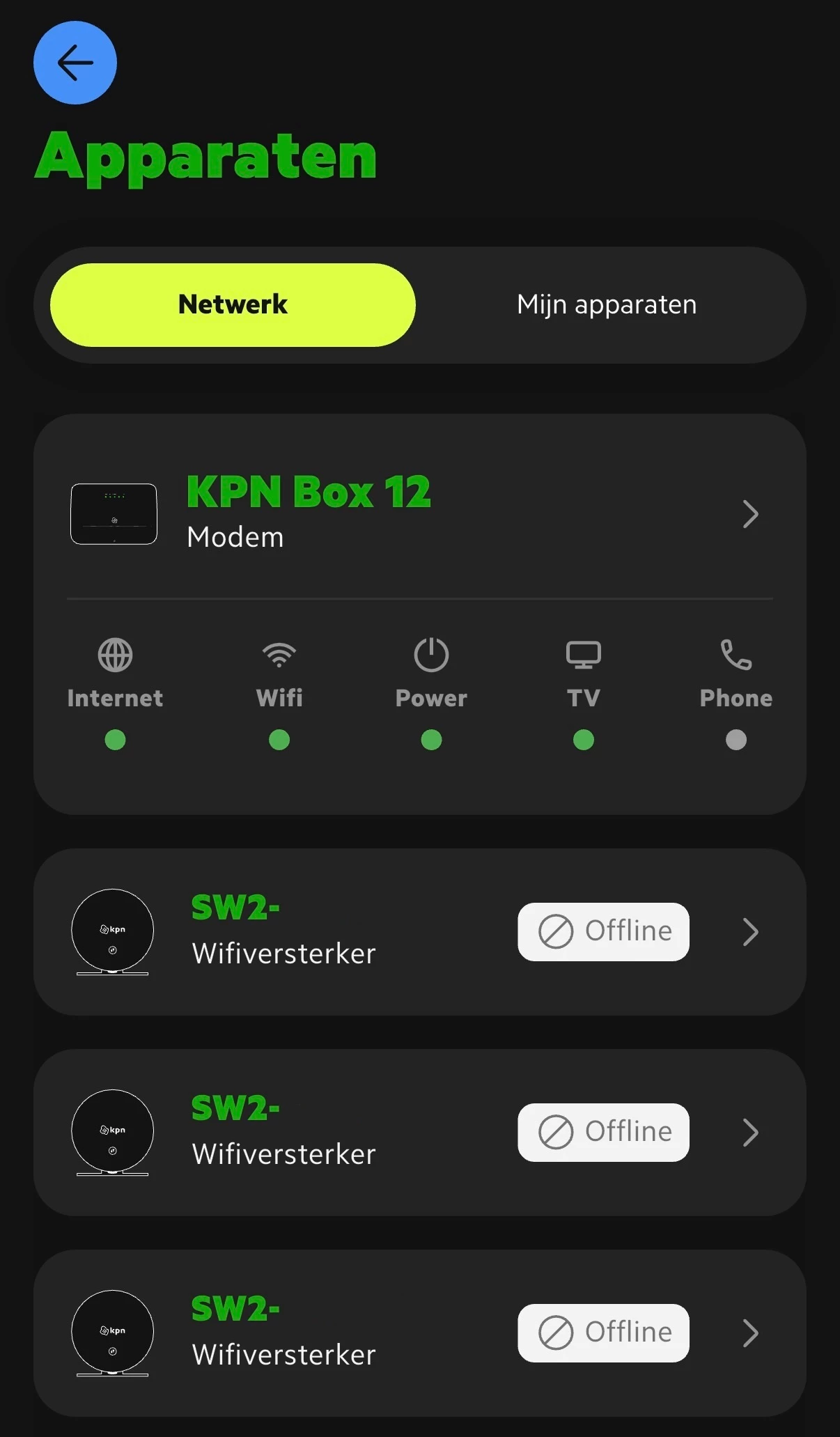Select the Netwerk tab
This screenshot has width=840, height=1437.
click(x=233, y=304)
